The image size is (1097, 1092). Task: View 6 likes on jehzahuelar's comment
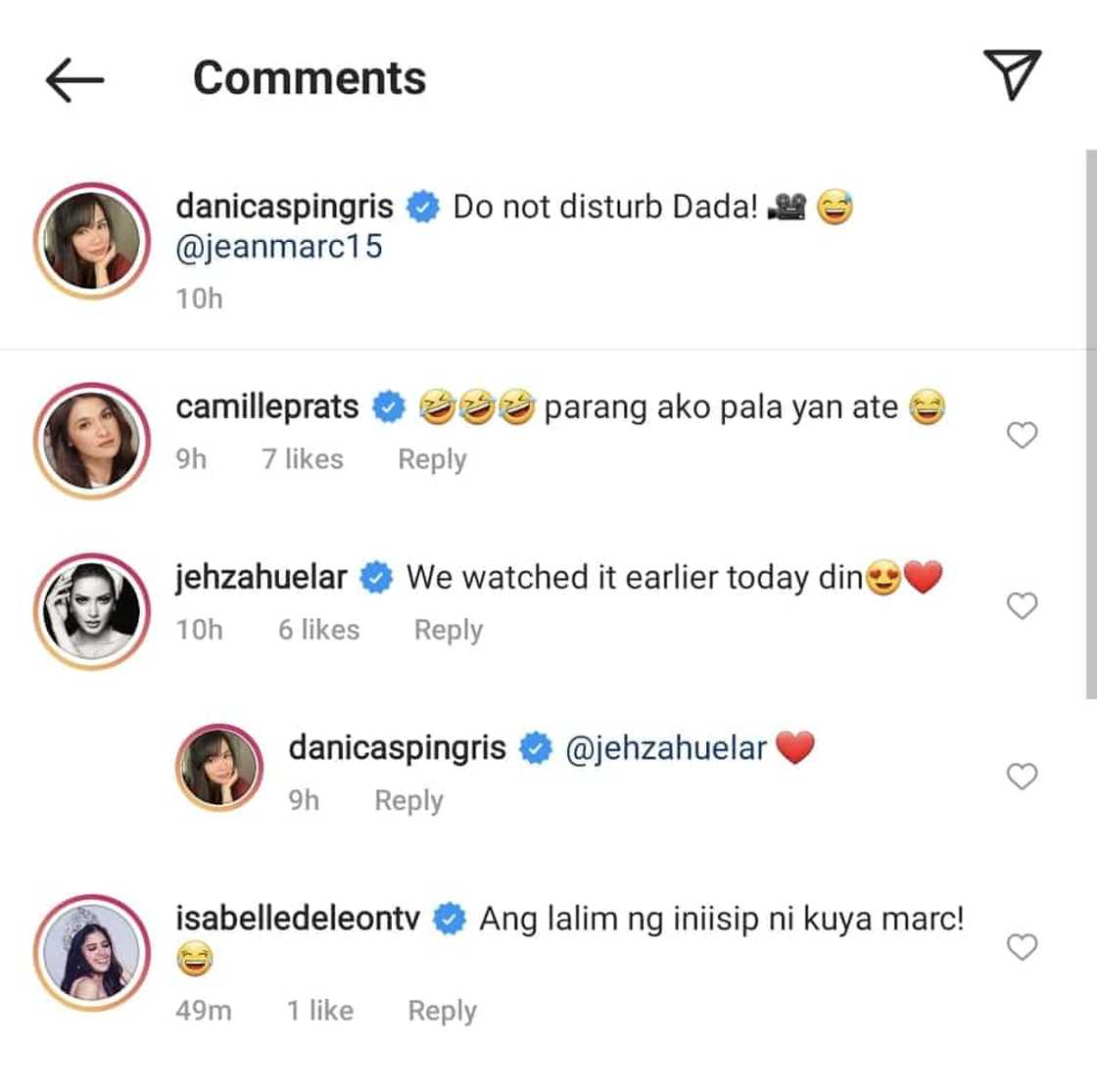tap(318, 630)
